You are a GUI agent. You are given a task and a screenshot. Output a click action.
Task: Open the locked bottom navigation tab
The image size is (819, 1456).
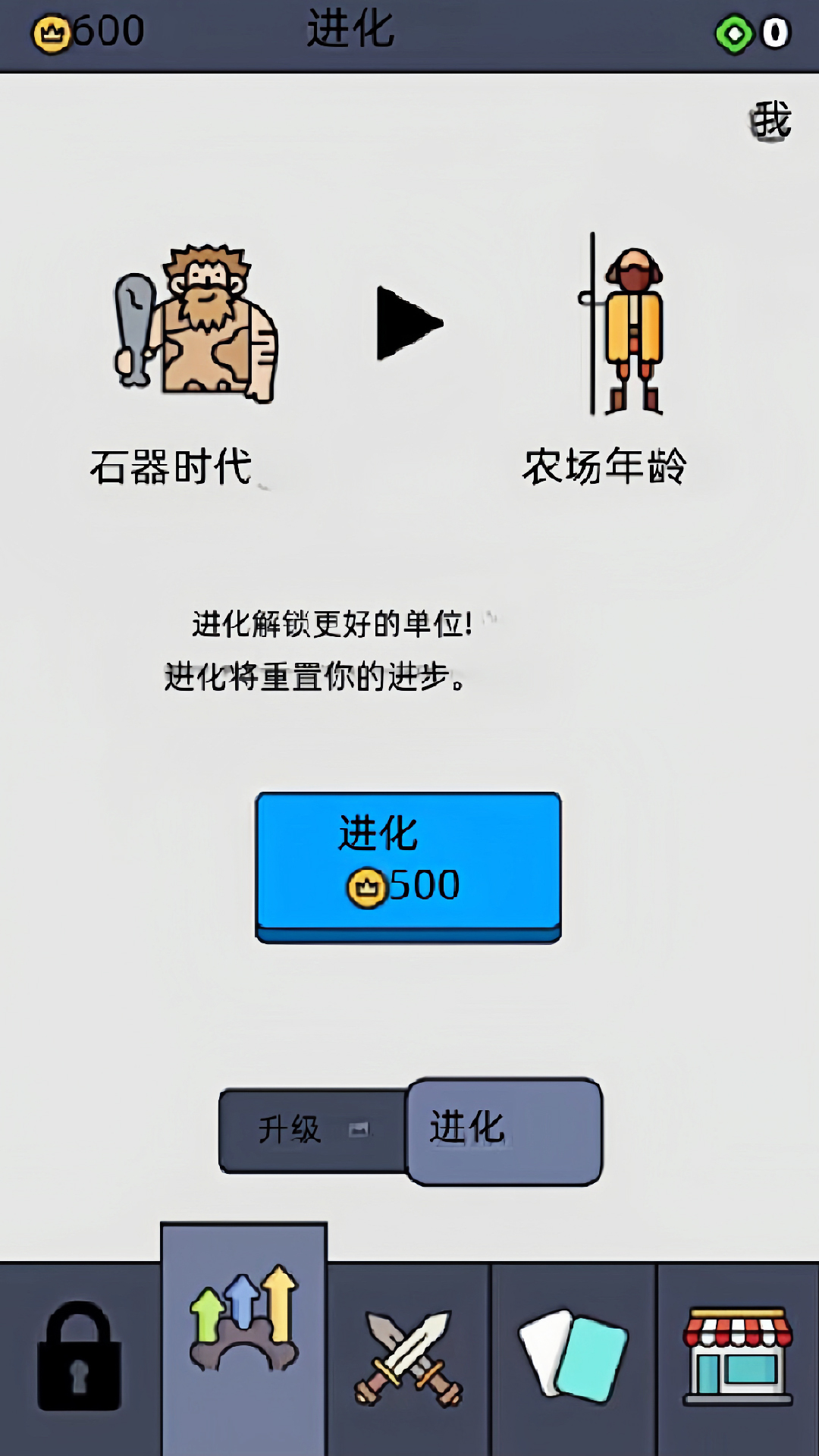click(x=80, y=1357)
